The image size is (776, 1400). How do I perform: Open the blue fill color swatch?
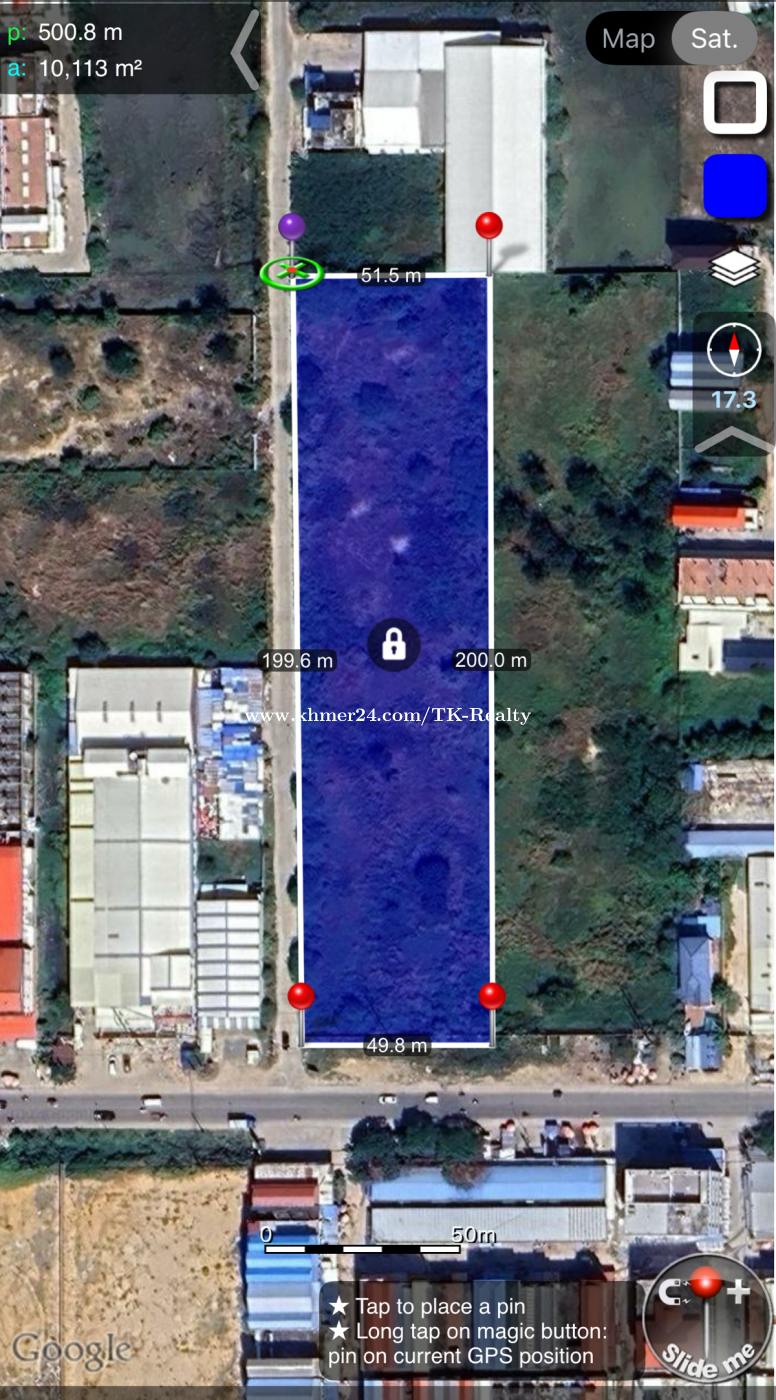point(735,186)
